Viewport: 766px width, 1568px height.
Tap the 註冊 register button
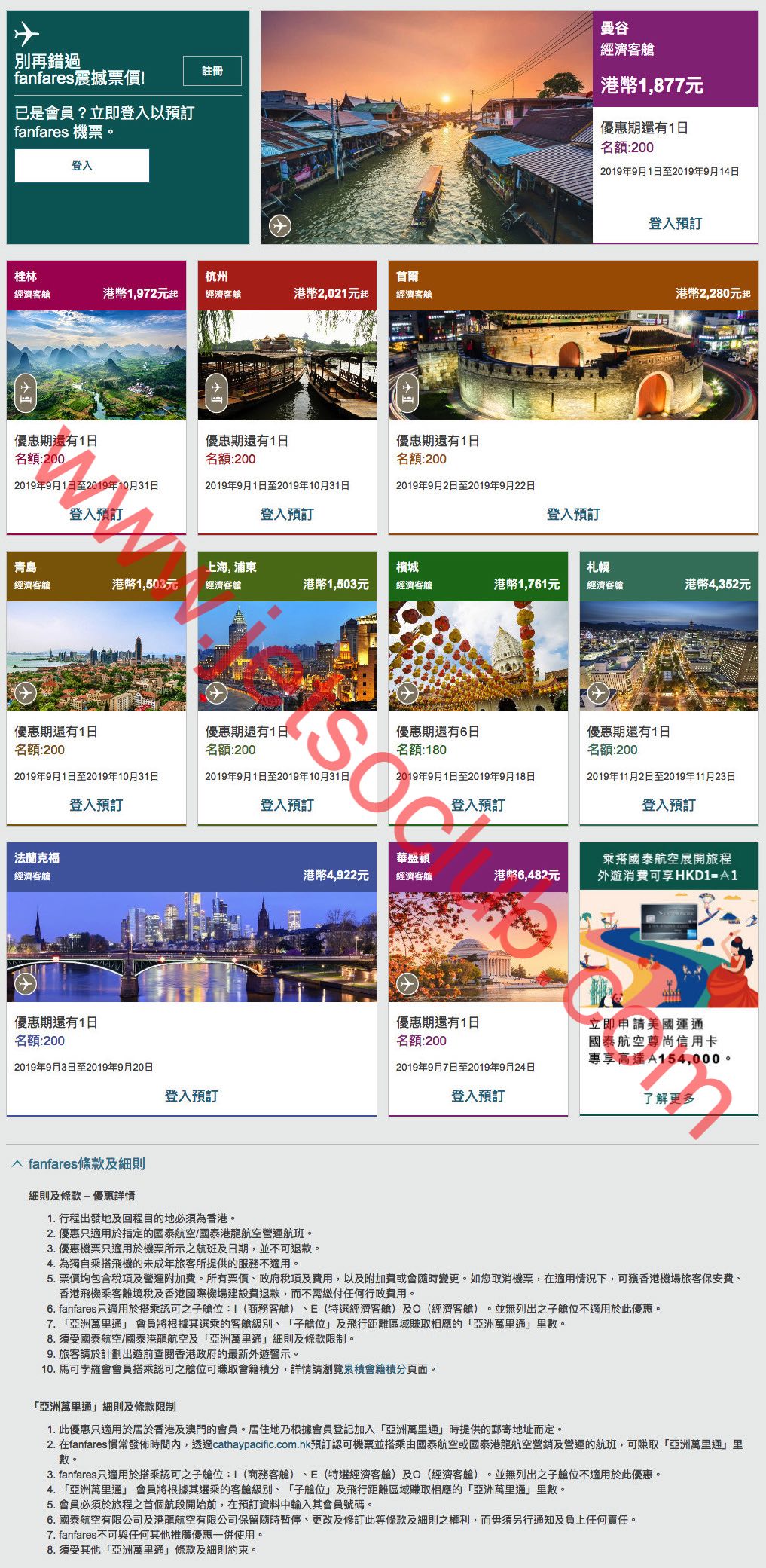click(x=212, y=71)
